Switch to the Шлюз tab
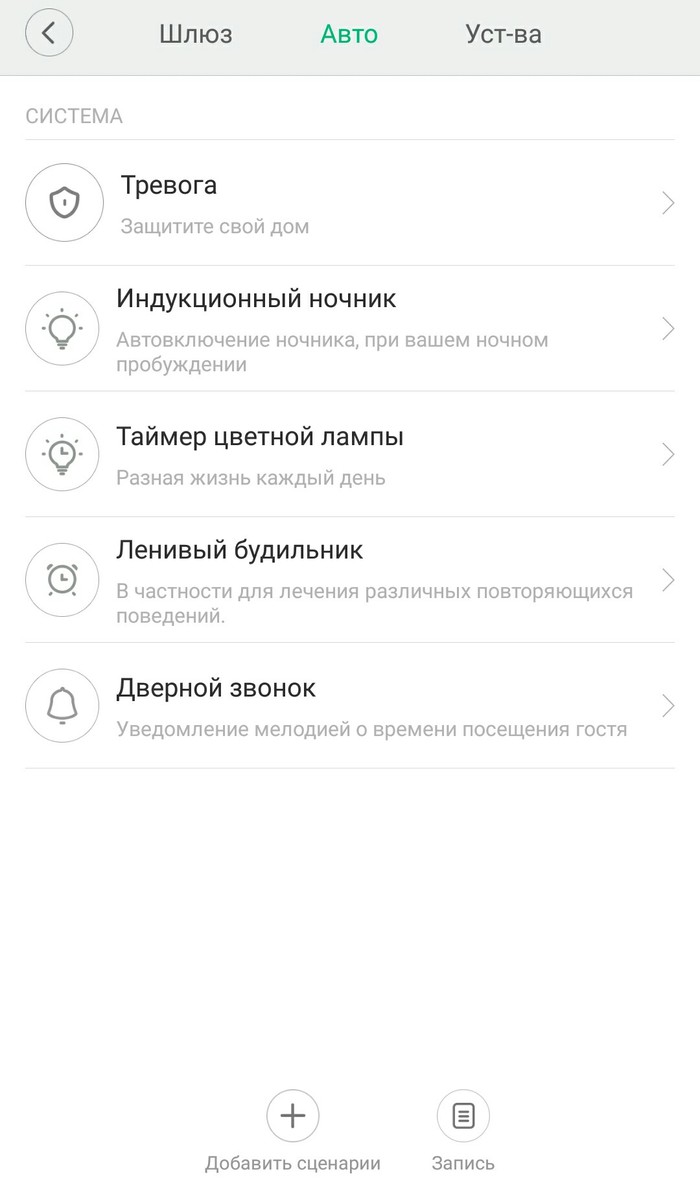Image resolution: width=700 pixels, height=1200 pixels. [196, 34]
